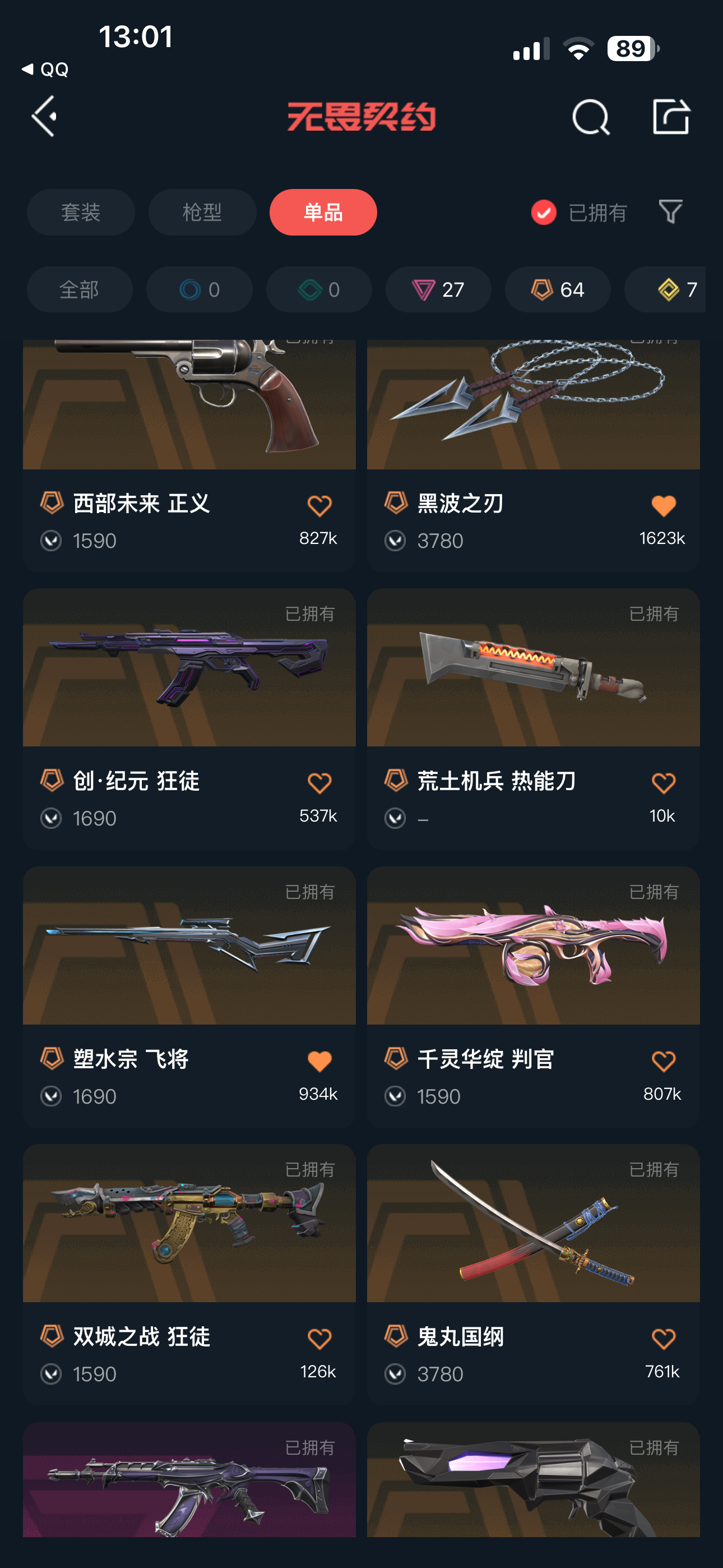Unlike the 塑水宗 飞将 skin
This screenshot has width=723, height=1568.
(319, 1062)
